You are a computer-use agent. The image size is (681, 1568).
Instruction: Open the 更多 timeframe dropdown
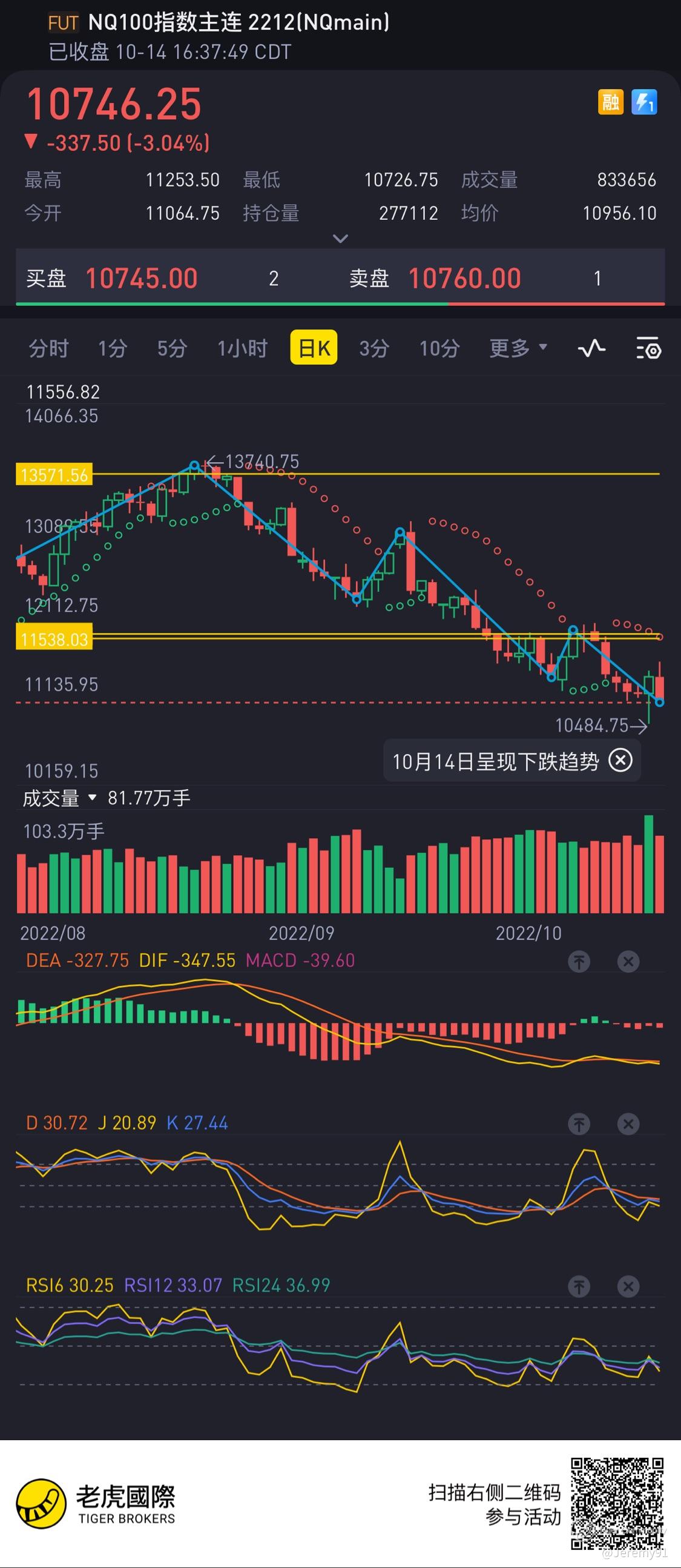tap(519, 348)
